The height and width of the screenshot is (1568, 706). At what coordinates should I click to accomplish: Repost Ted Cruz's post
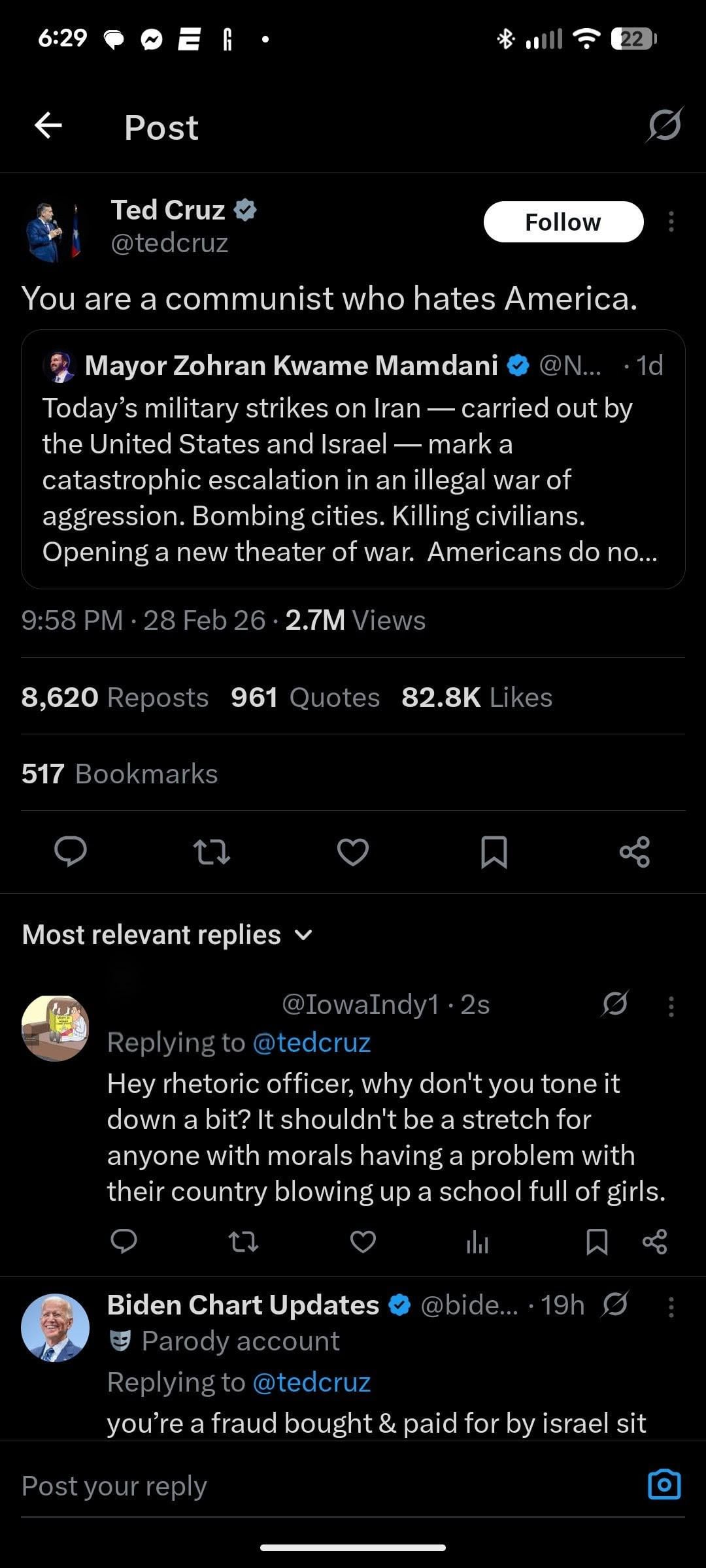coord(212,852)
